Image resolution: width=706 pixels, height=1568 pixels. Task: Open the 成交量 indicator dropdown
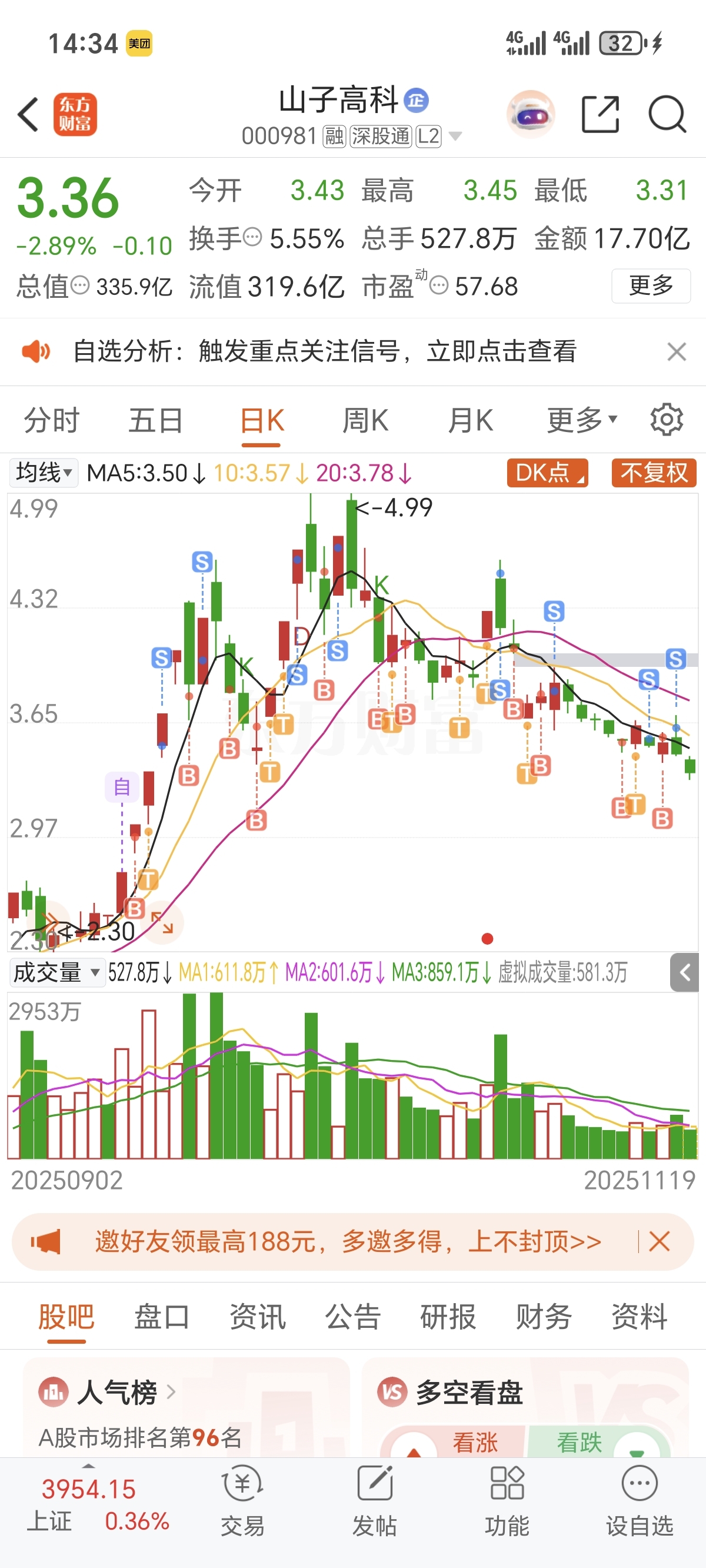click(x=56, y=973)
